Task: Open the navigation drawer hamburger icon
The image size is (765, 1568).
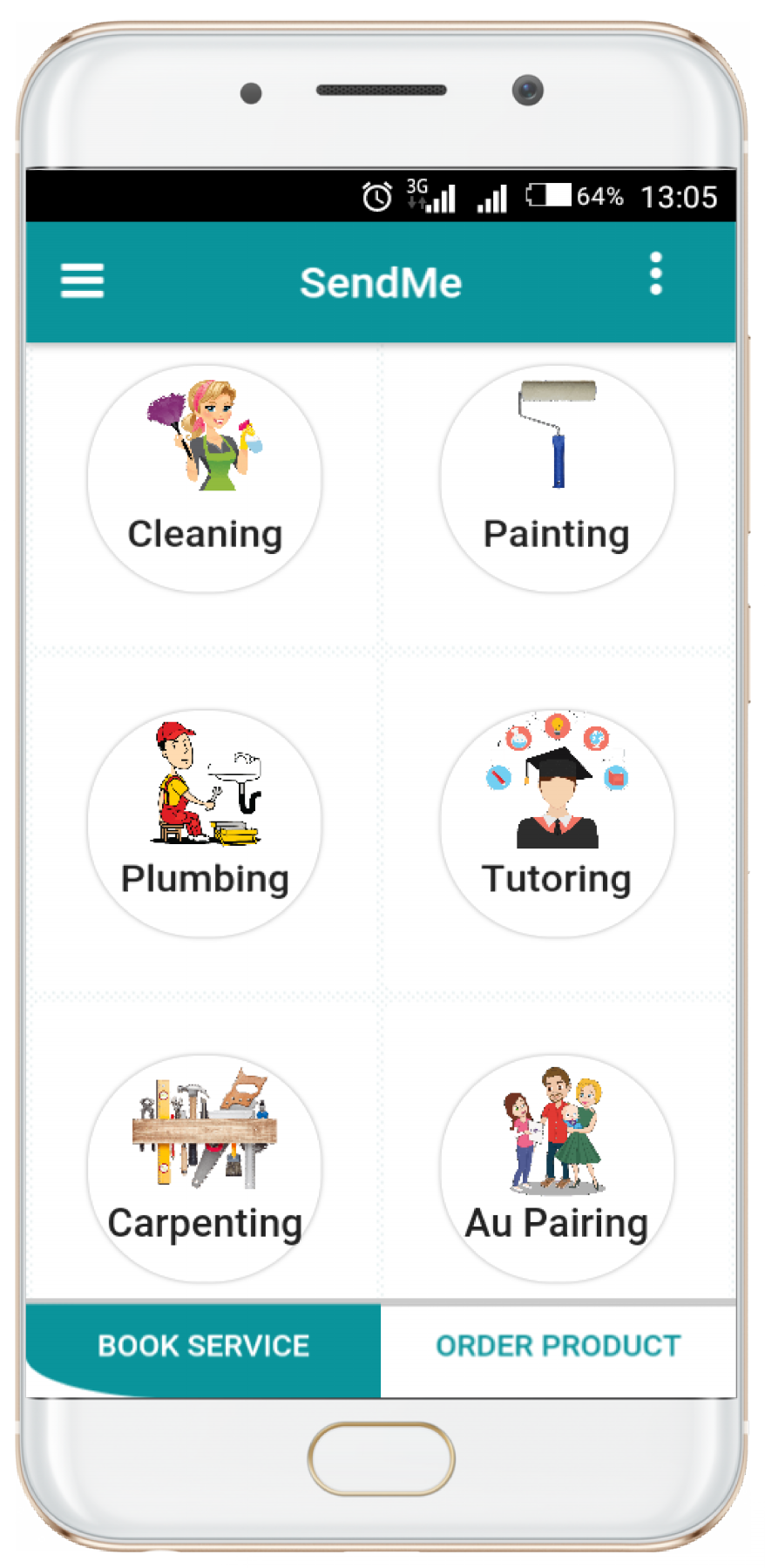Action: point(82,280)
